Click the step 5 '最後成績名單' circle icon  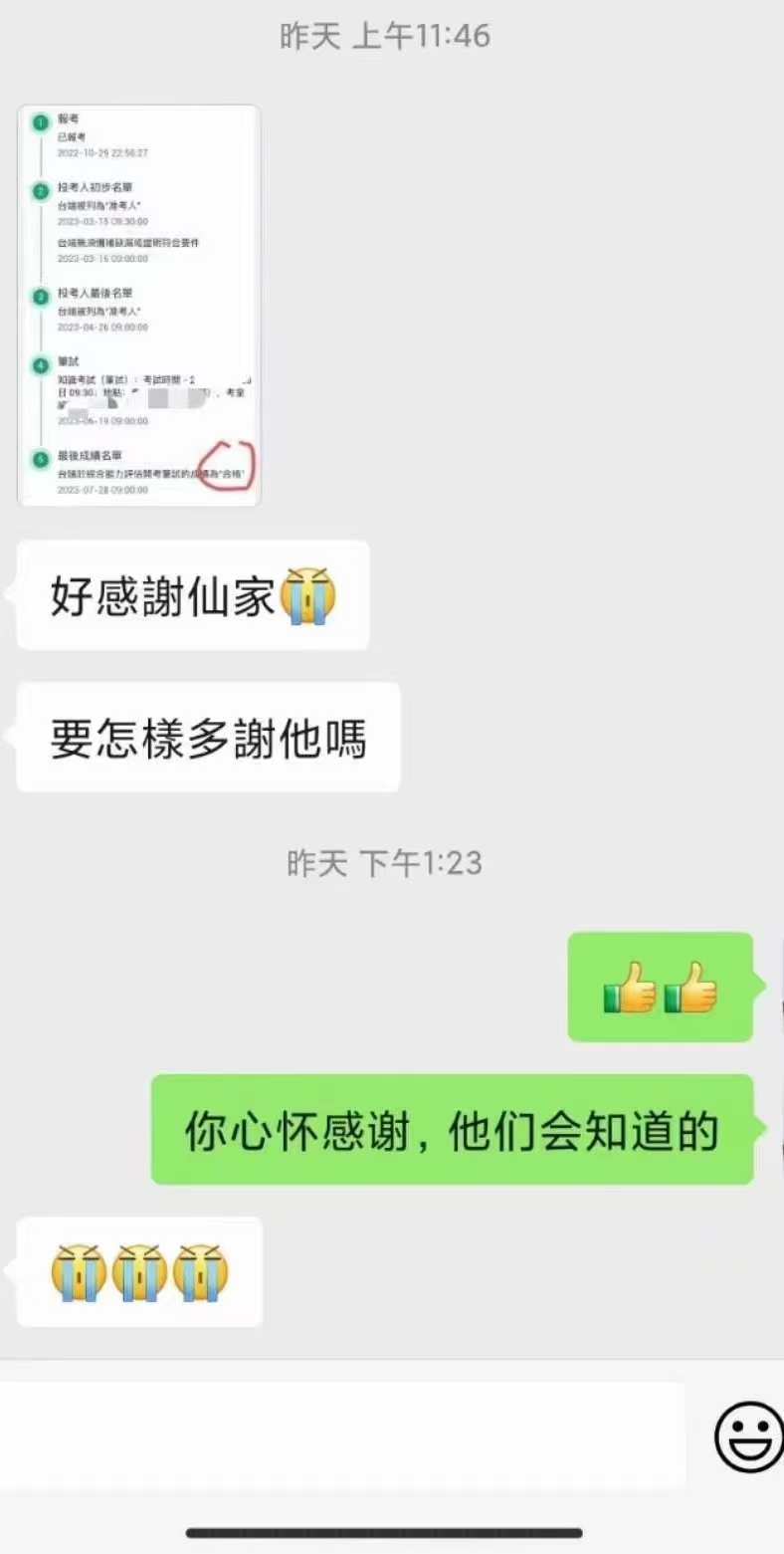pyautogui.click(x=40, y=455)
